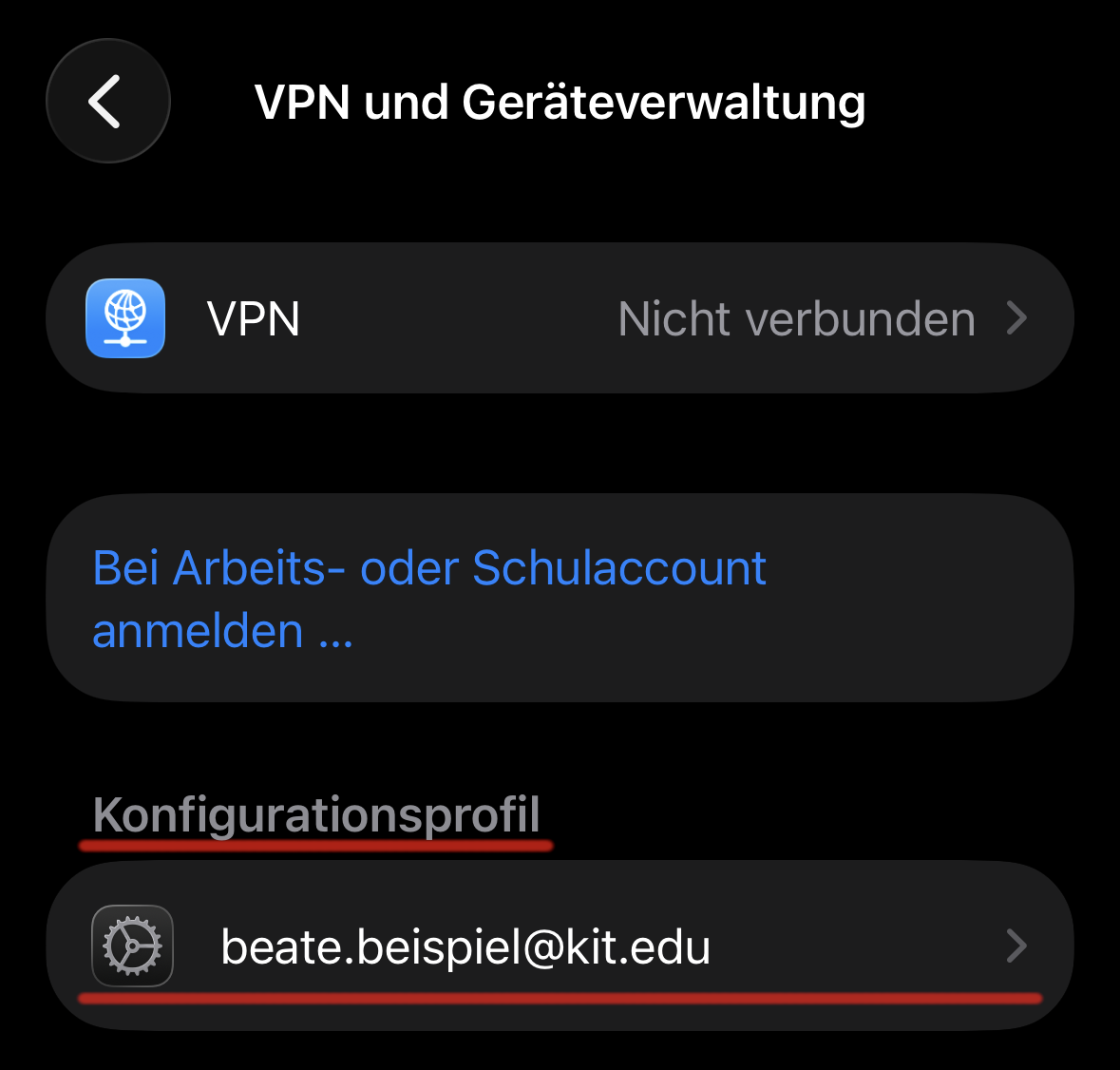
Task: Open the beate.beispiel@kit.edu configuration profile
Action: pos(559,946)
